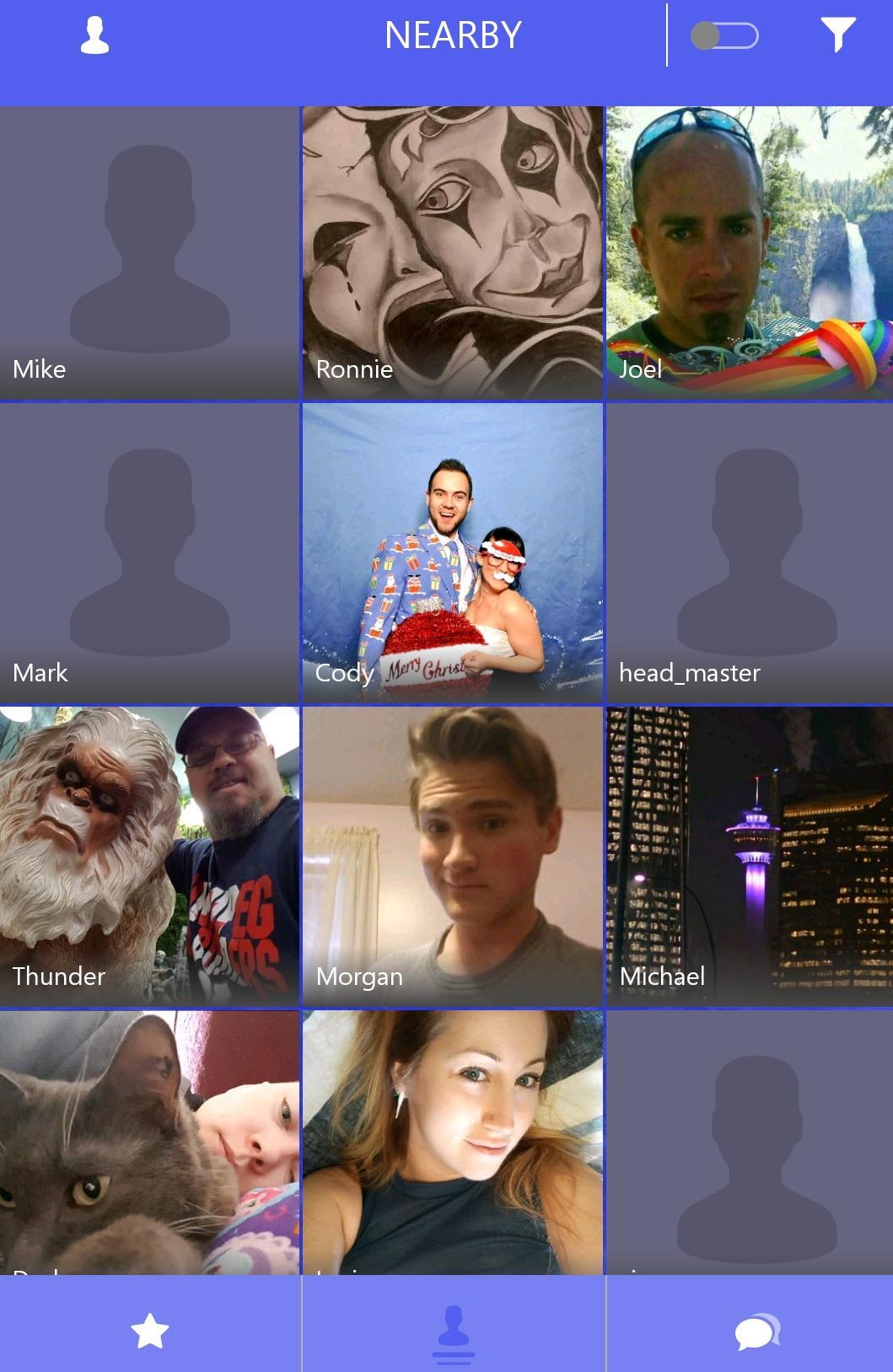Switch to the nearby people tab

454,1331
